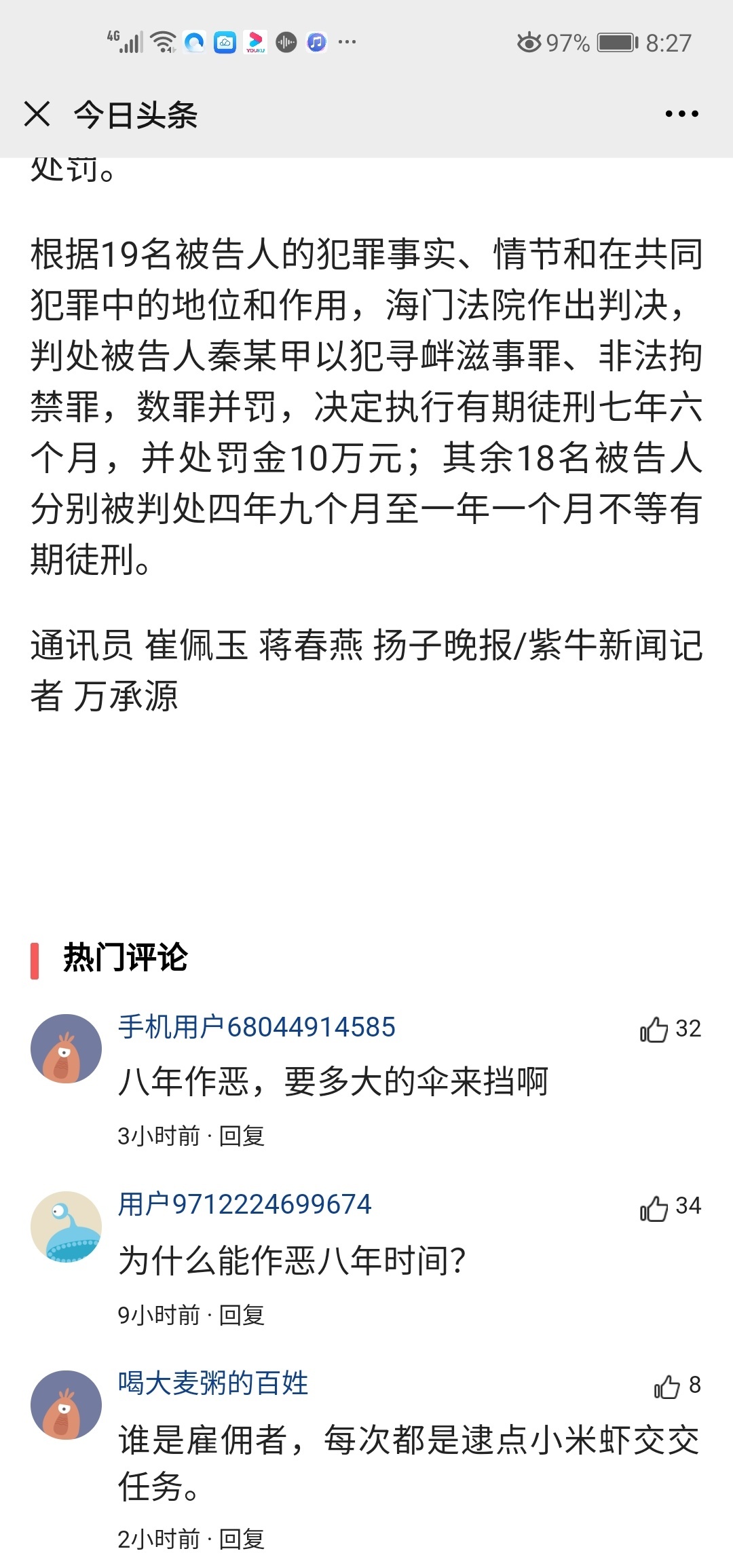Viewport: 733px width, 1568px height.
Task: Open profile of 手机用户68044914585
Action: (x=257, y=1027)
